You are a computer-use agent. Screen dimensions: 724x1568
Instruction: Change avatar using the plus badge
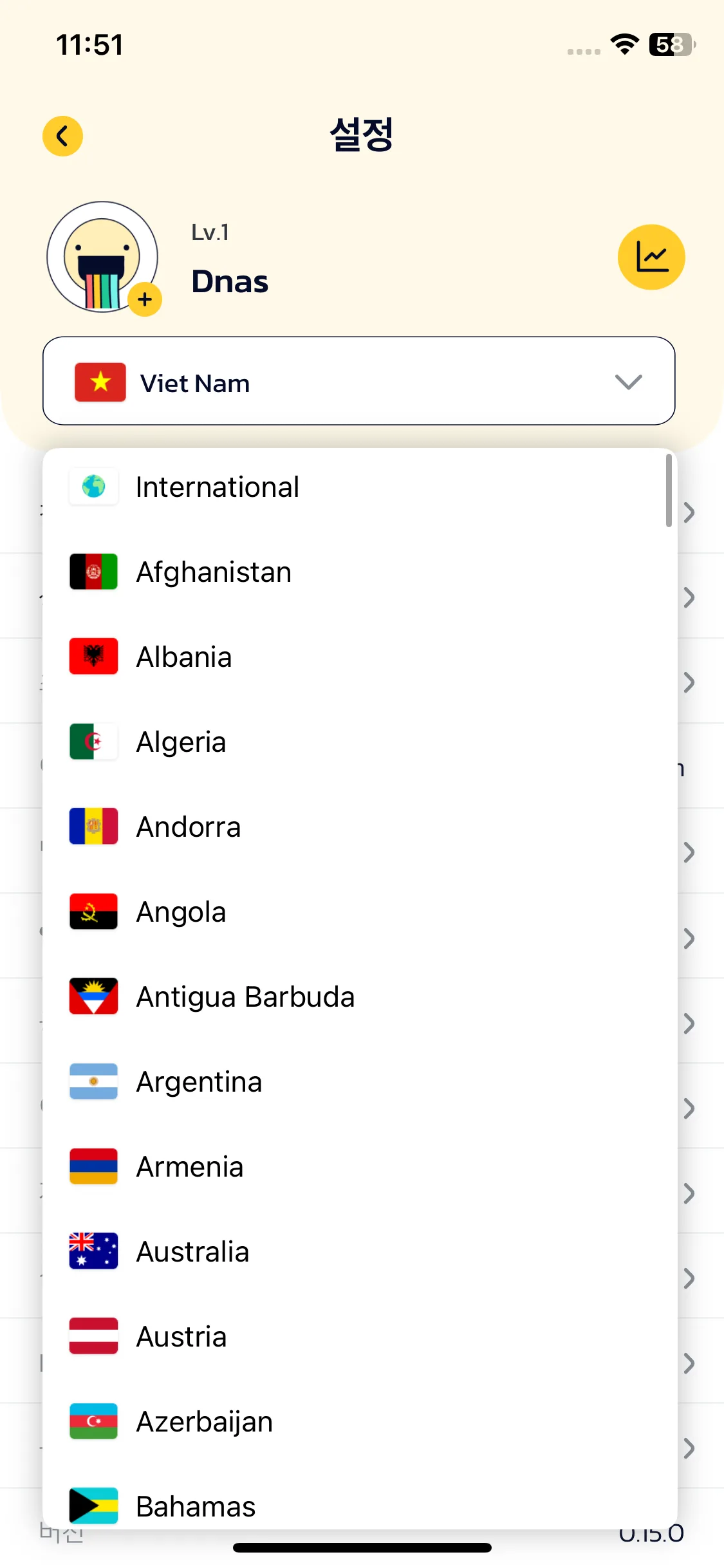pyautogui.click(x=145, y=299)
